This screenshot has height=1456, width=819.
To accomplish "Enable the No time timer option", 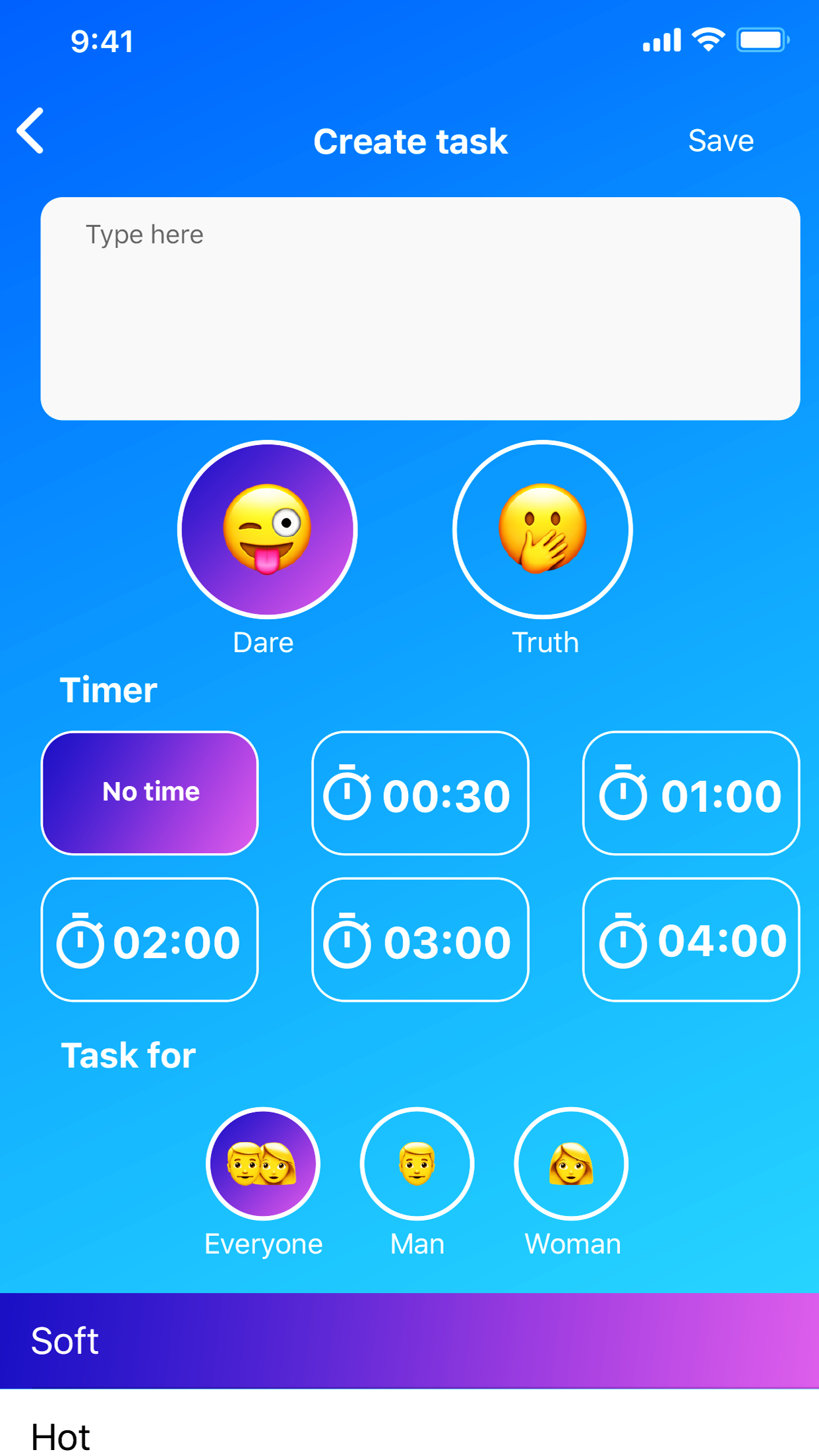I will [150, 792].
